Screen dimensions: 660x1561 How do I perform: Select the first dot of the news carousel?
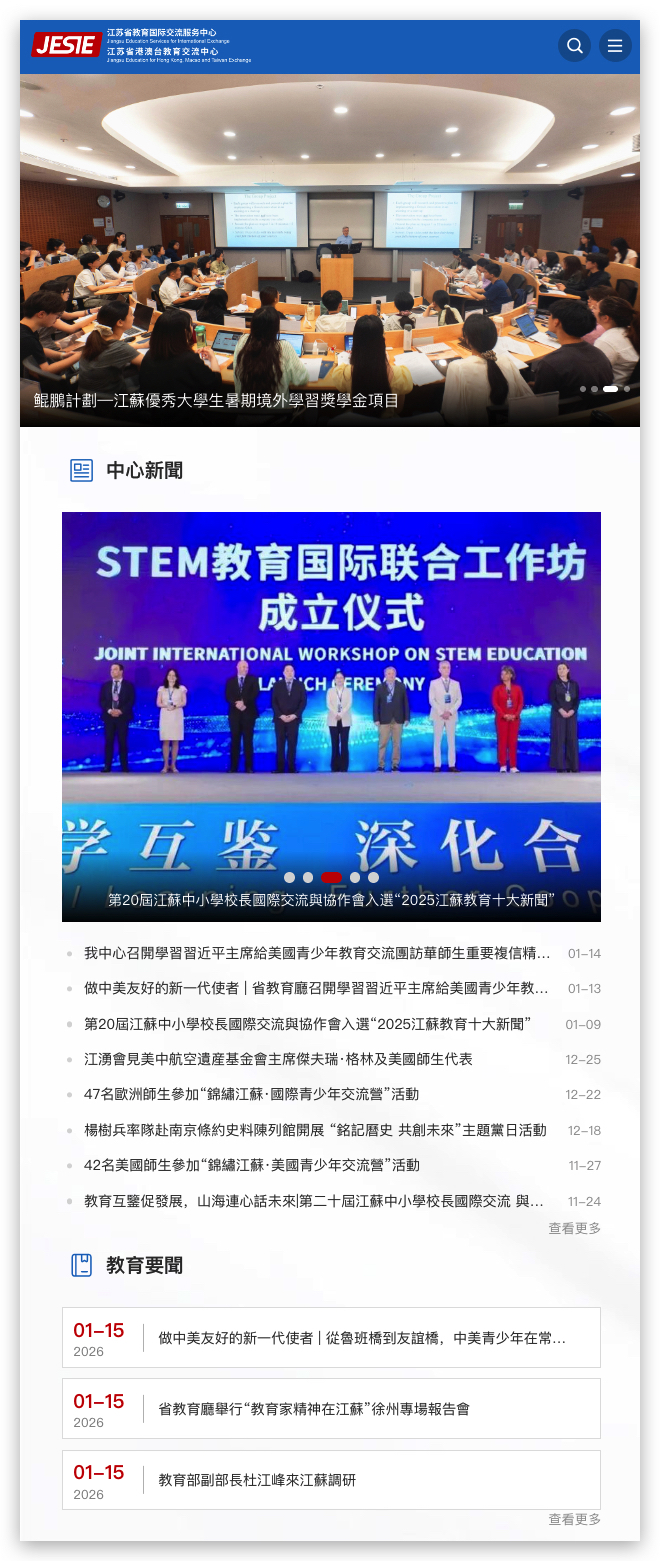[x=290, y=878]
